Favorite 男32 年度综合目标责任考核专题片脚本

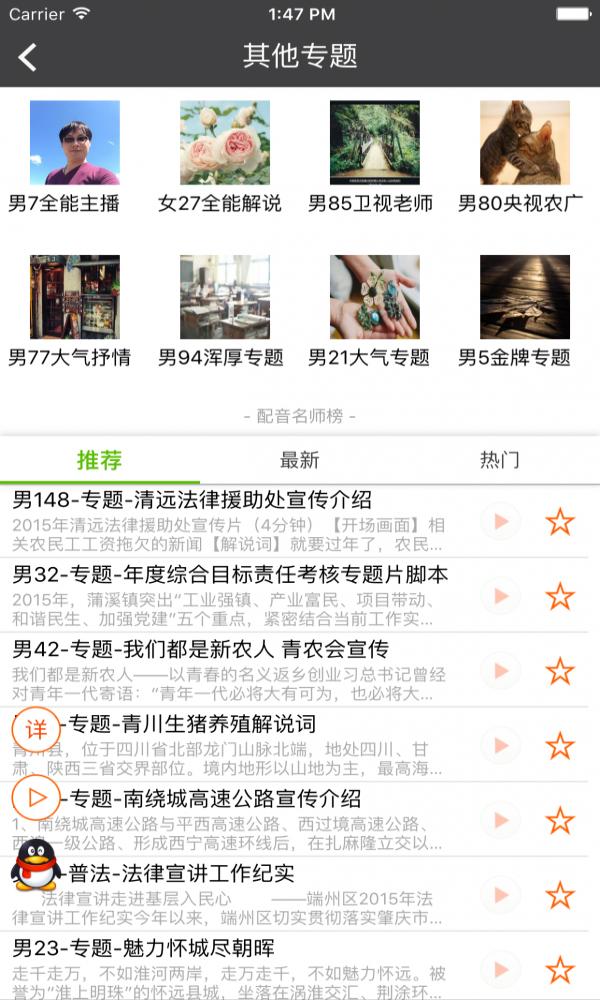click(560, 596)
